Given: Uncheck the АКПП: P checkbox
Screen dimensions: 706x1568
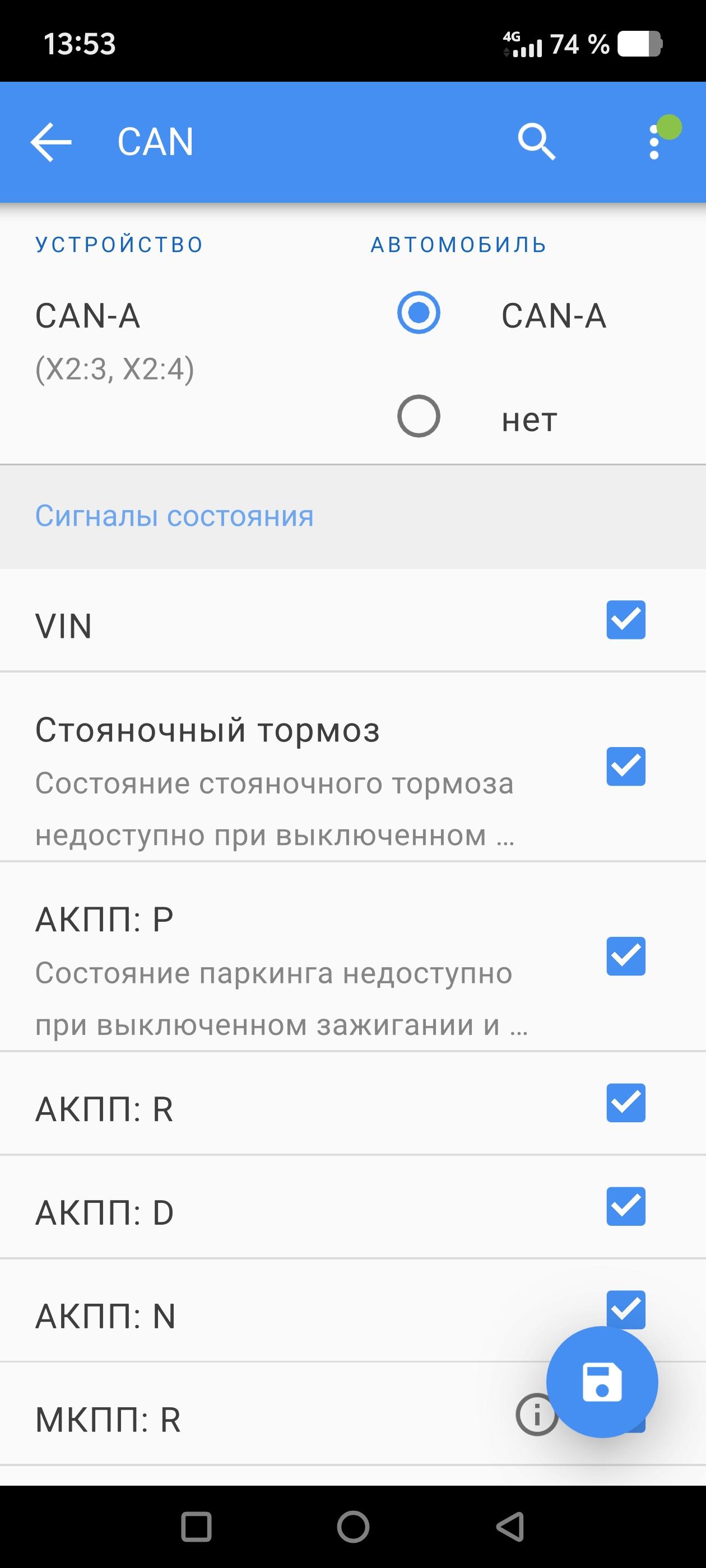Looking at the screenshot, I should 625,956.
